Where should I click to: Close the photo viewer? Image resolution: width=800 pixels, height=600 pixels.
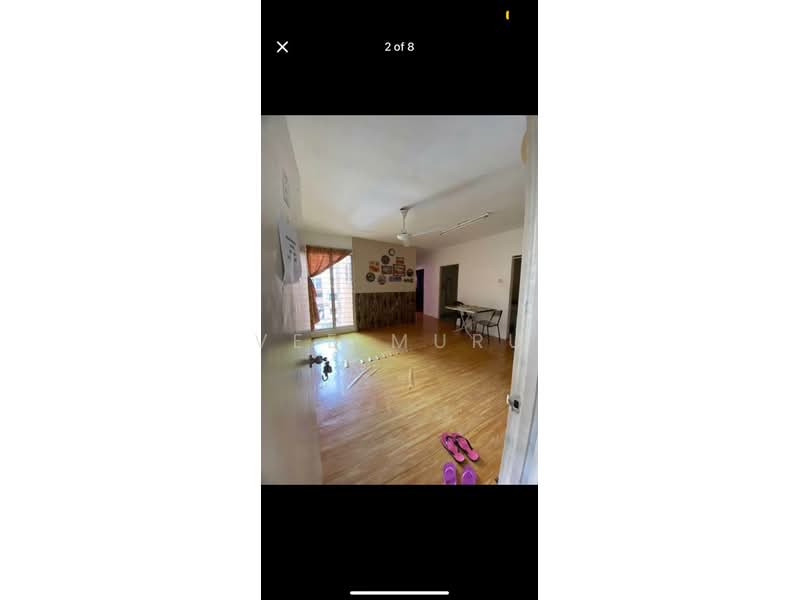(x=282, y=47)
